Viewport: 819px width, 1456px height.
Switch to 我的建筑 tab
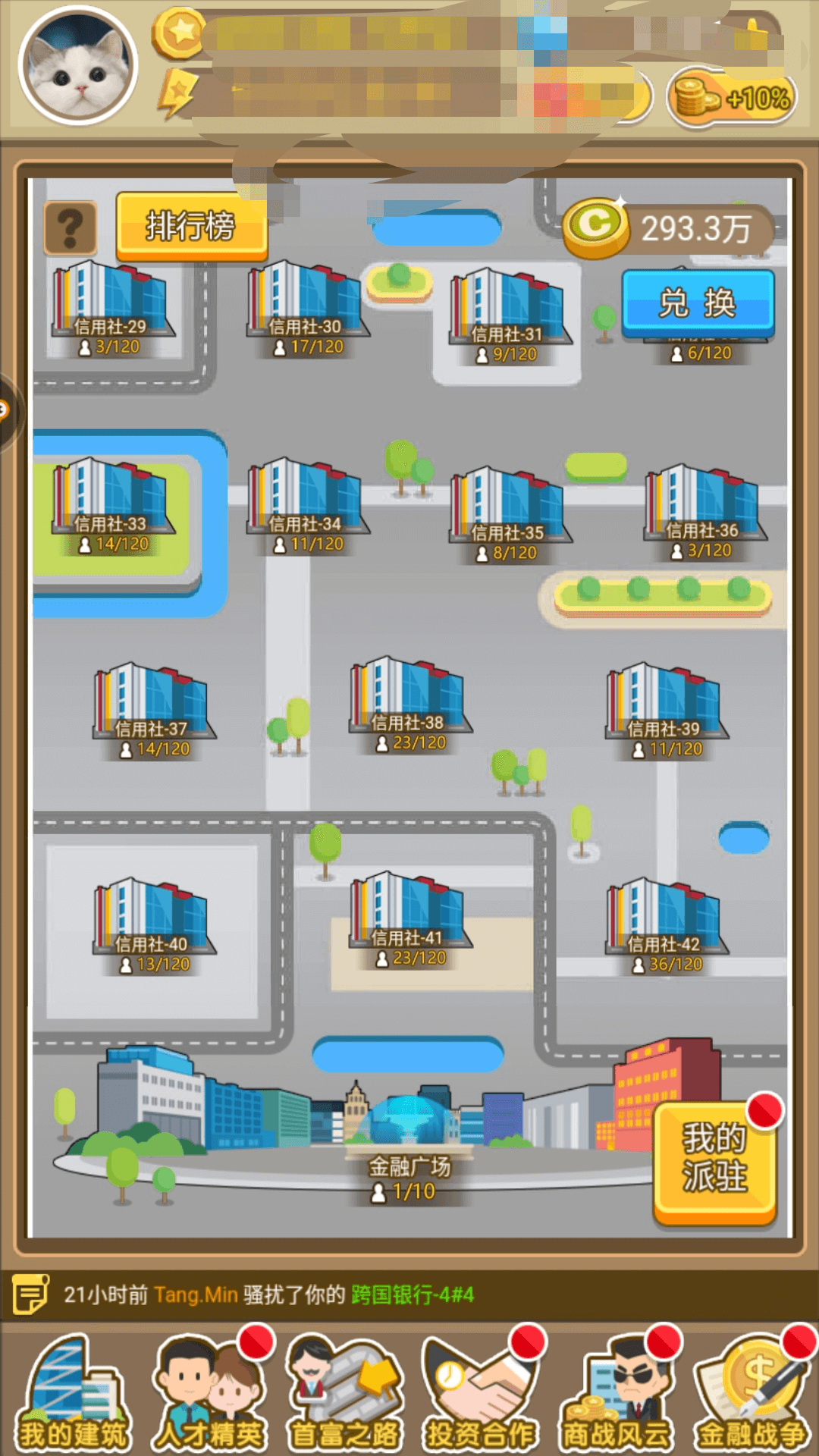[x=72, y=1395]
